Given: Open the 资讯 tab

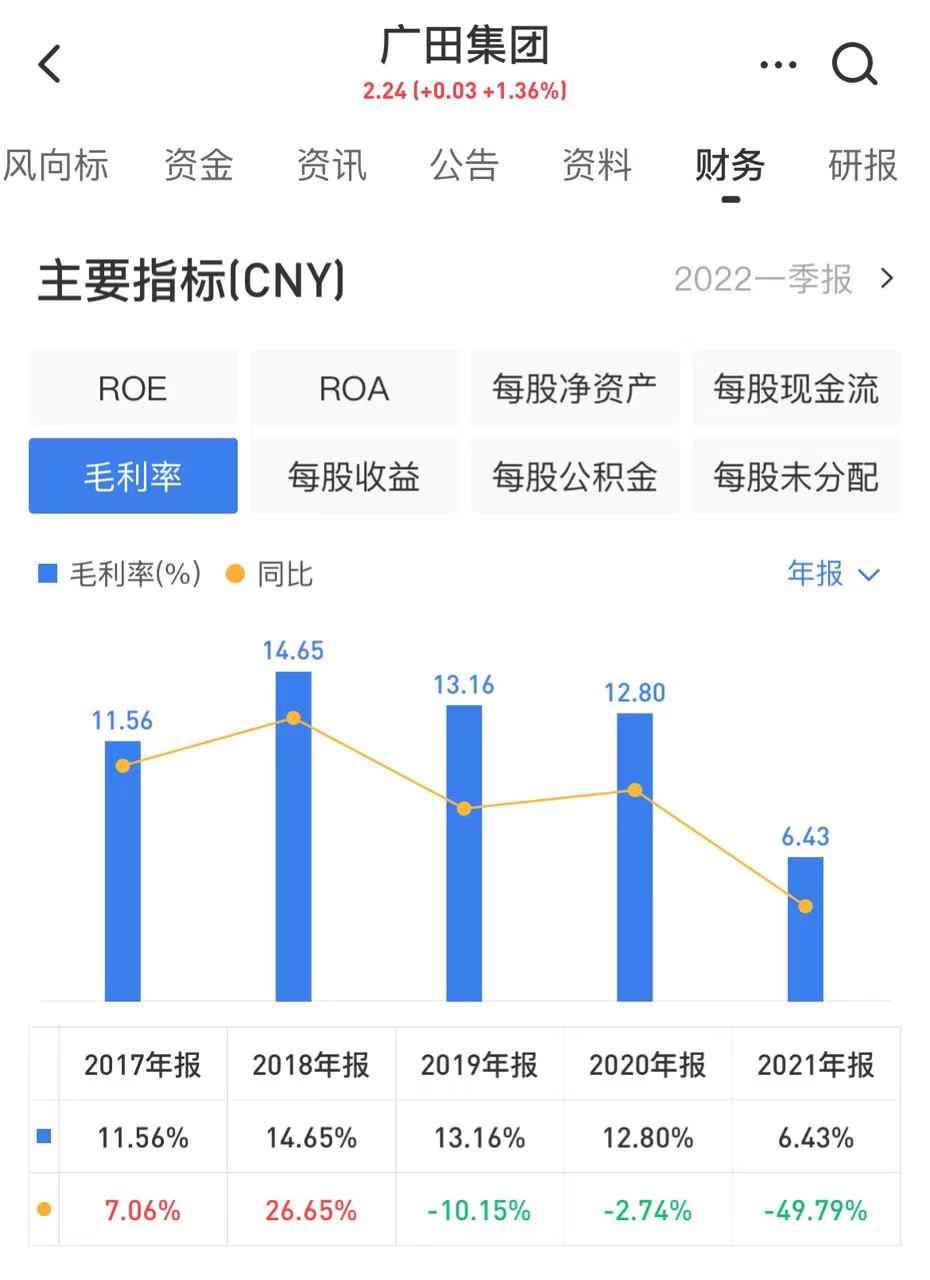Looking at the screenshot, I should point(332,165).
